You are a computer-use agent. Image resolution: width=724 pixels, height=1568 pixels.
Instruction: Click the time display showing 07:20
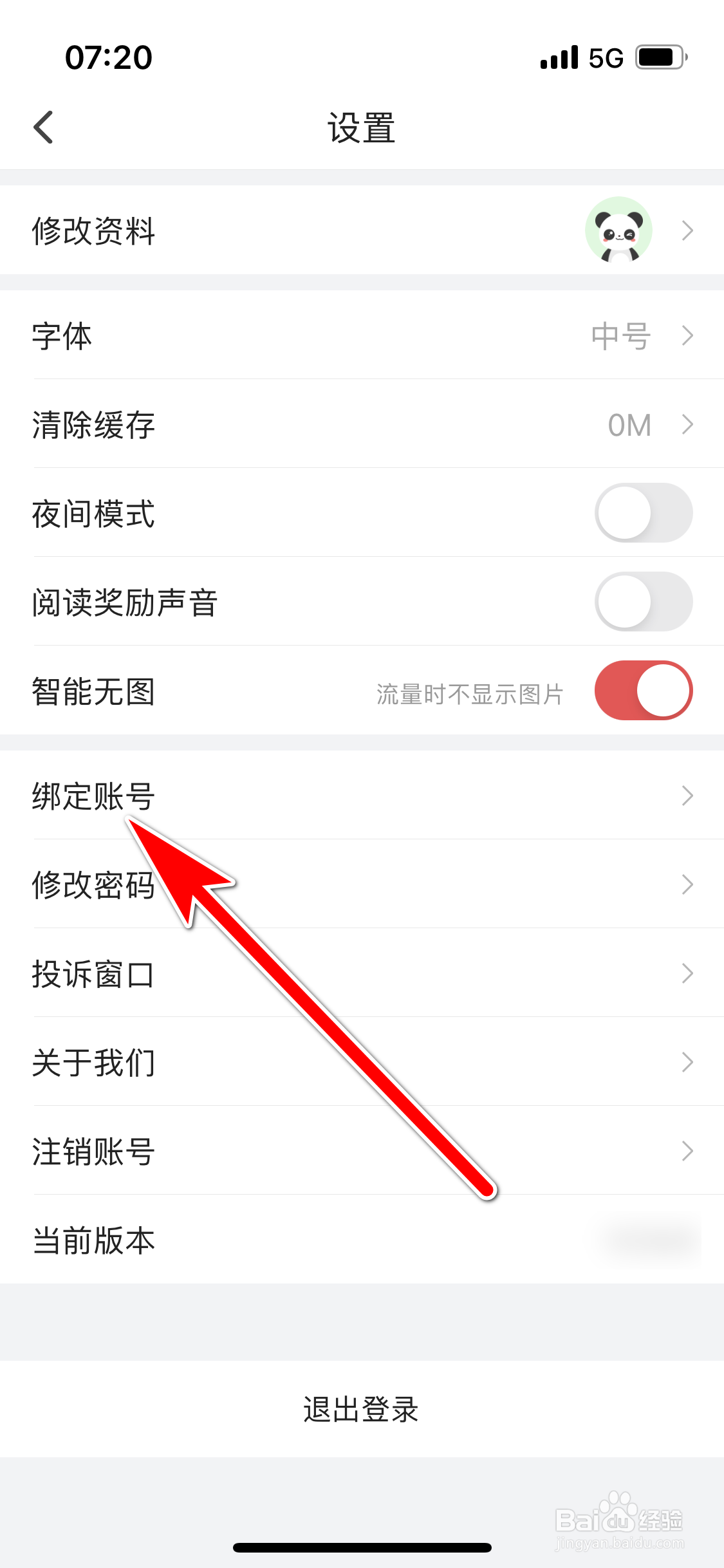click(108, 57)
